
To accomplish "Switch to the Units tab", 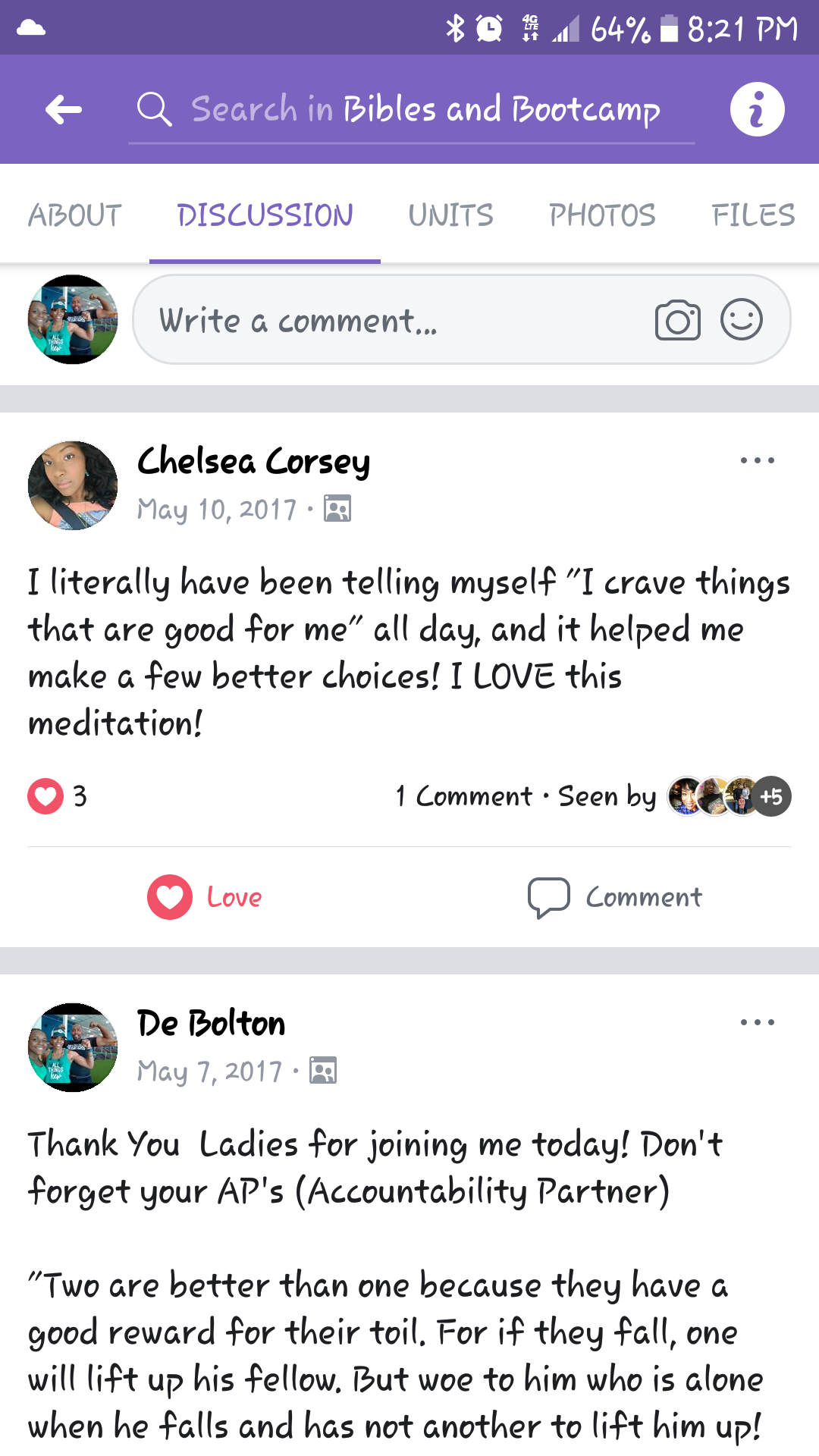I will pyautogui.click(x=450, y=215).
